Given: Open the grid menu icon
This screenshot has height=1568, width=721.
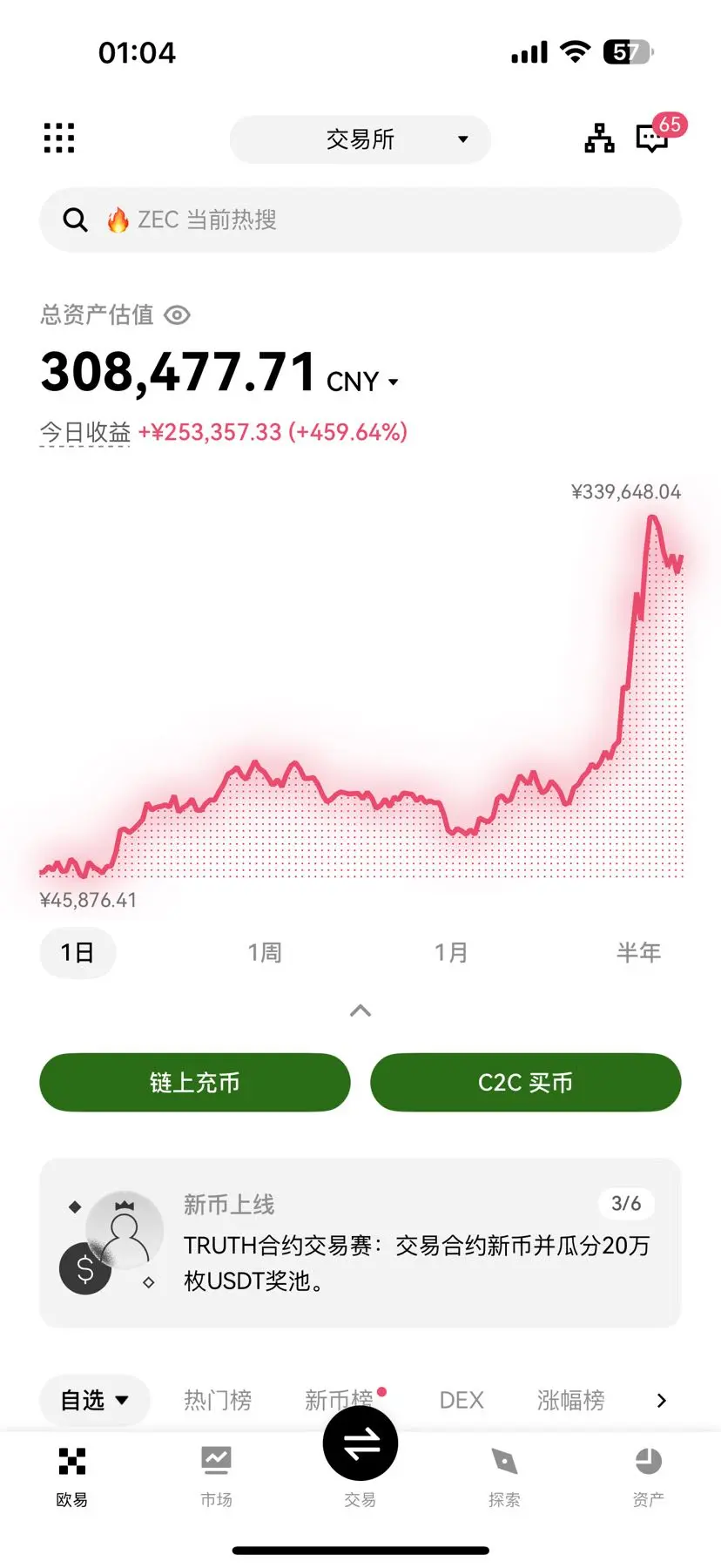Looking at the screenshot, I should click(59, 139).
